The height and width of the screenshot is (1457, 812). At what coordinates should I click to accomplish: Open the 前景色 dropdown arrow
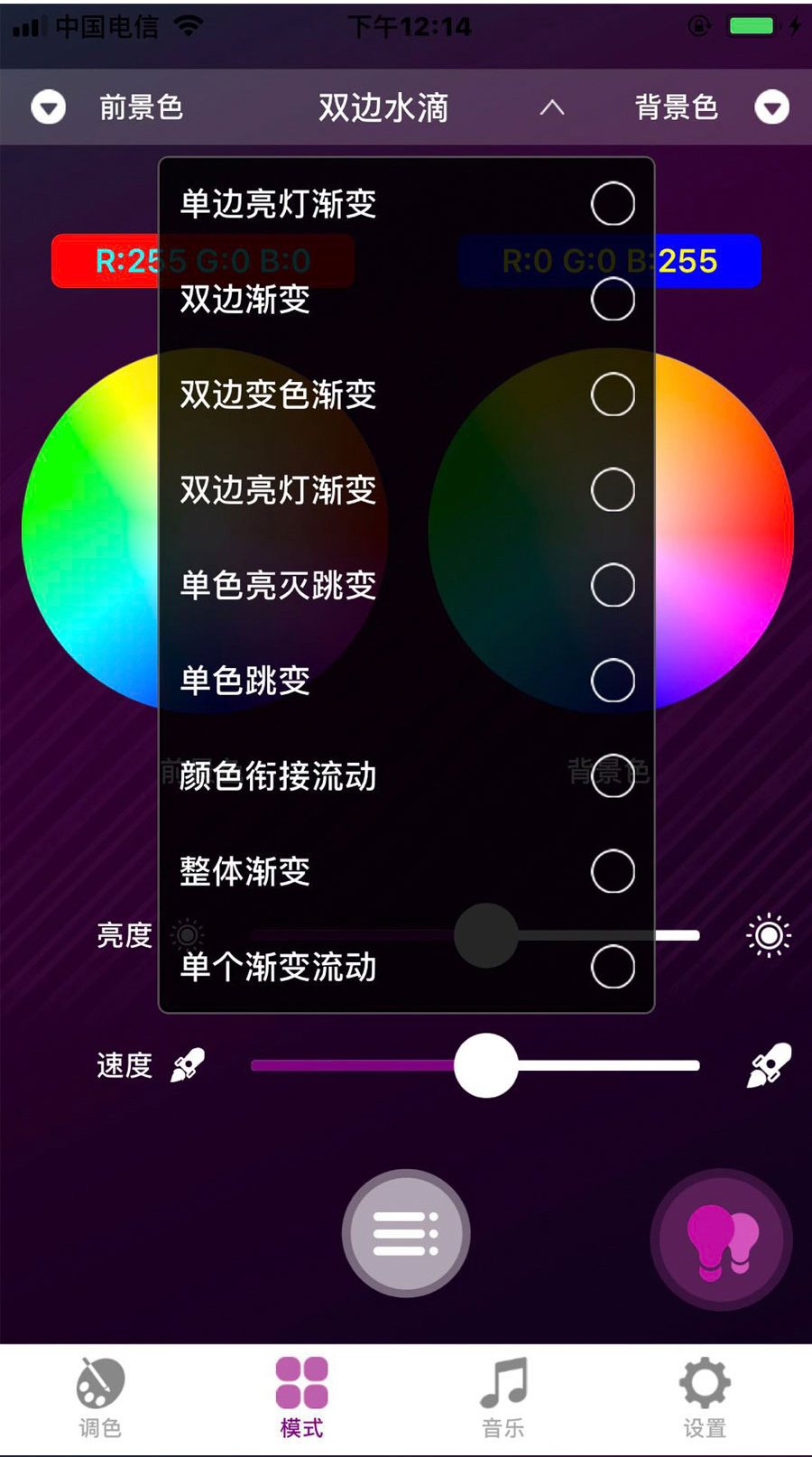tap(49, 107)
